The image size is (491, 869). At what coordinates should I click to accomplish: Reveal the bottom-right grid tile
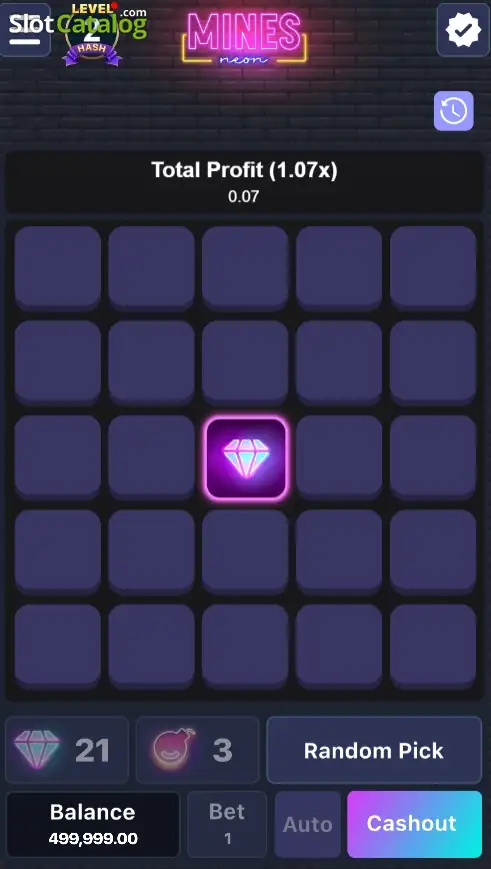pyautogui.click(x=433, y=646)
